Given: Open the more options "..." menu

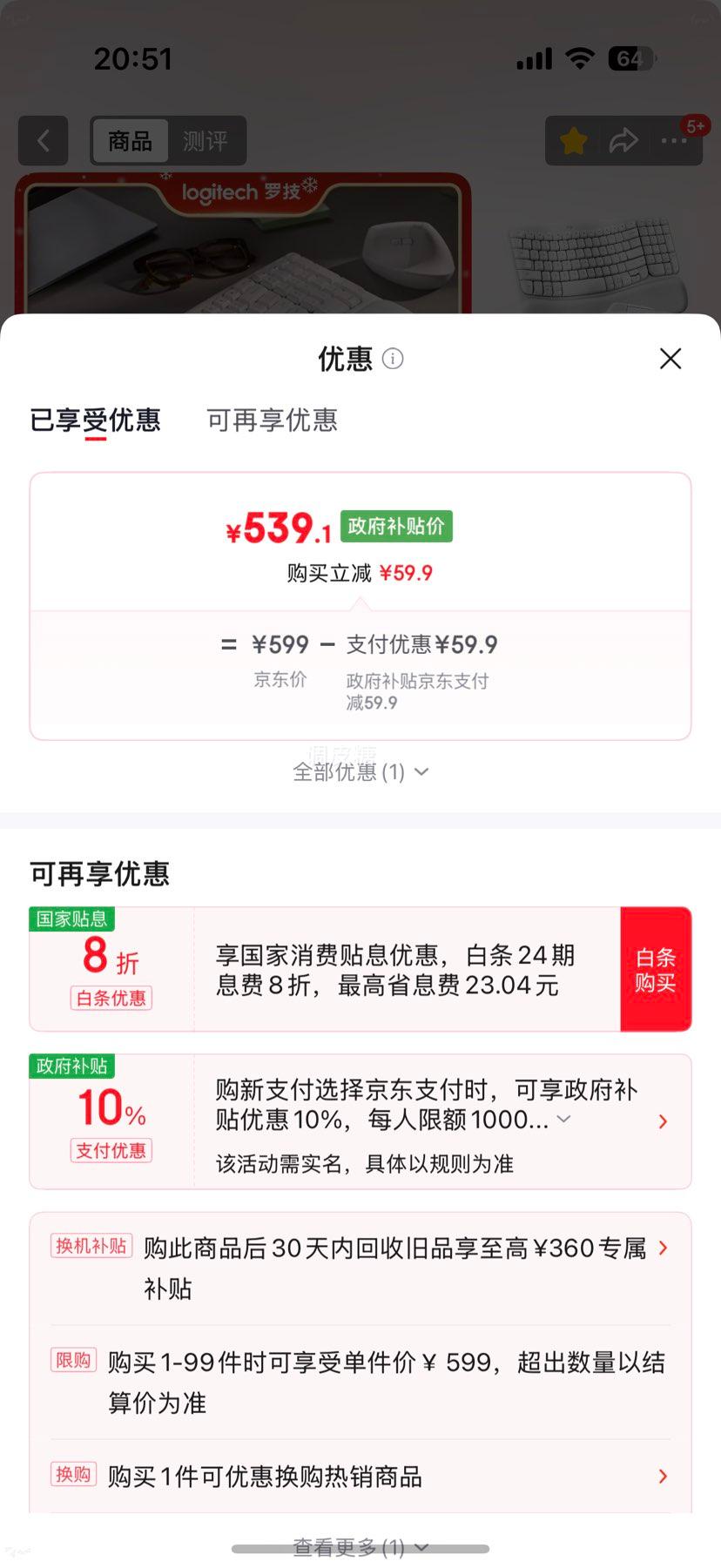Looking at the screenshot, I should click(674, 140).
